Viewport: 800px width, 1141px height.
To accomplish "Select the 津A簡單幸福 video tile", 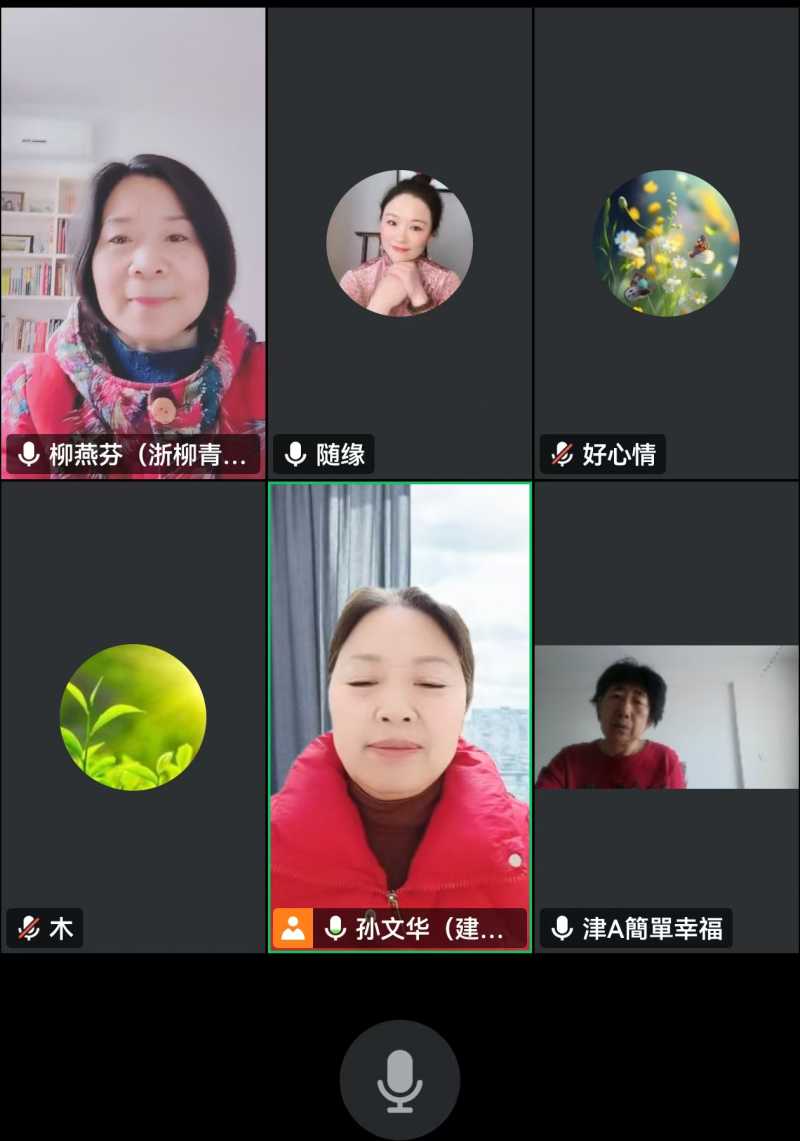I will click(666, 717).
